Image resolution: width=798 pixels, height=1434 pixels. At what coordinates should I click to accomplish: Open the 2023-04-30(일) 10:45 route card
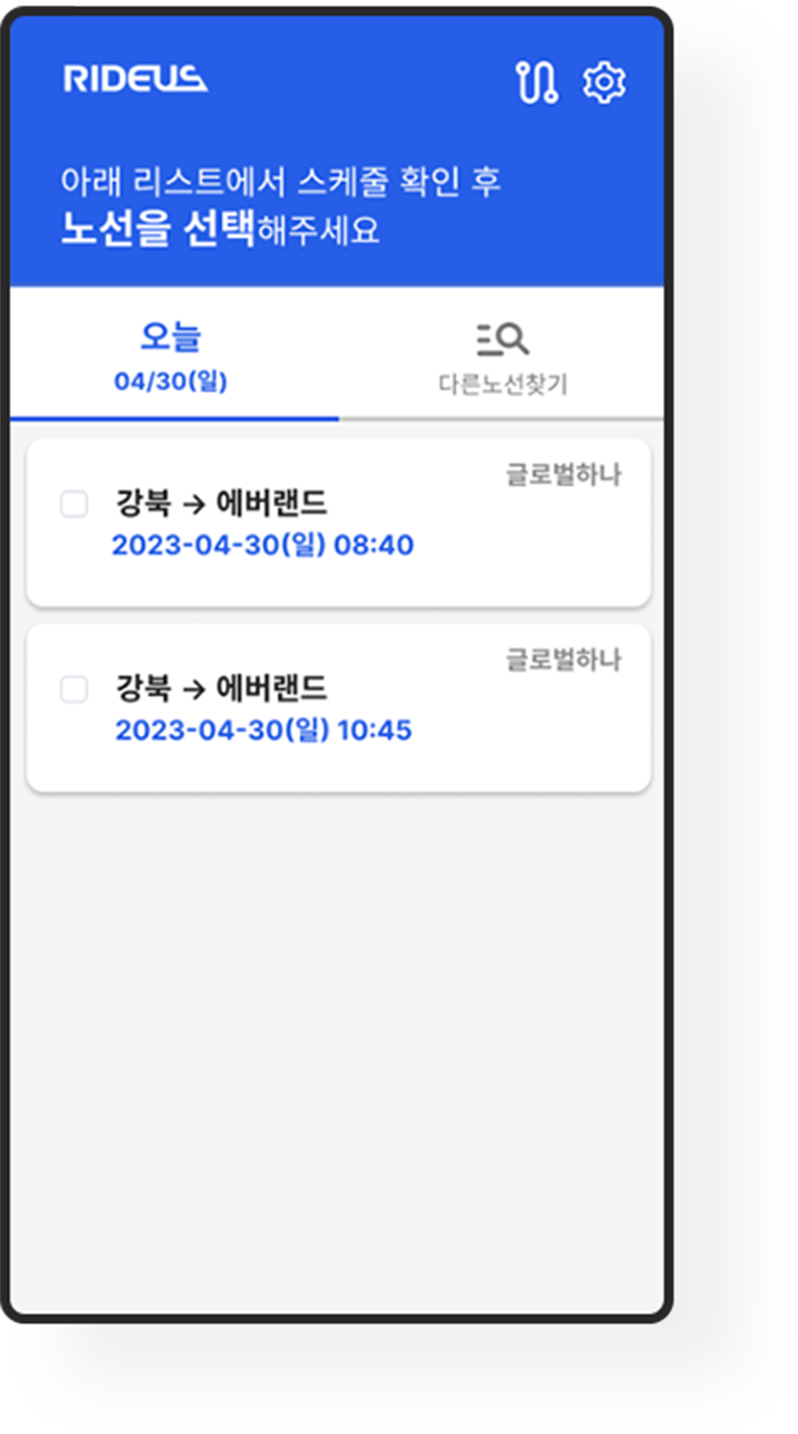click(338, 708)
